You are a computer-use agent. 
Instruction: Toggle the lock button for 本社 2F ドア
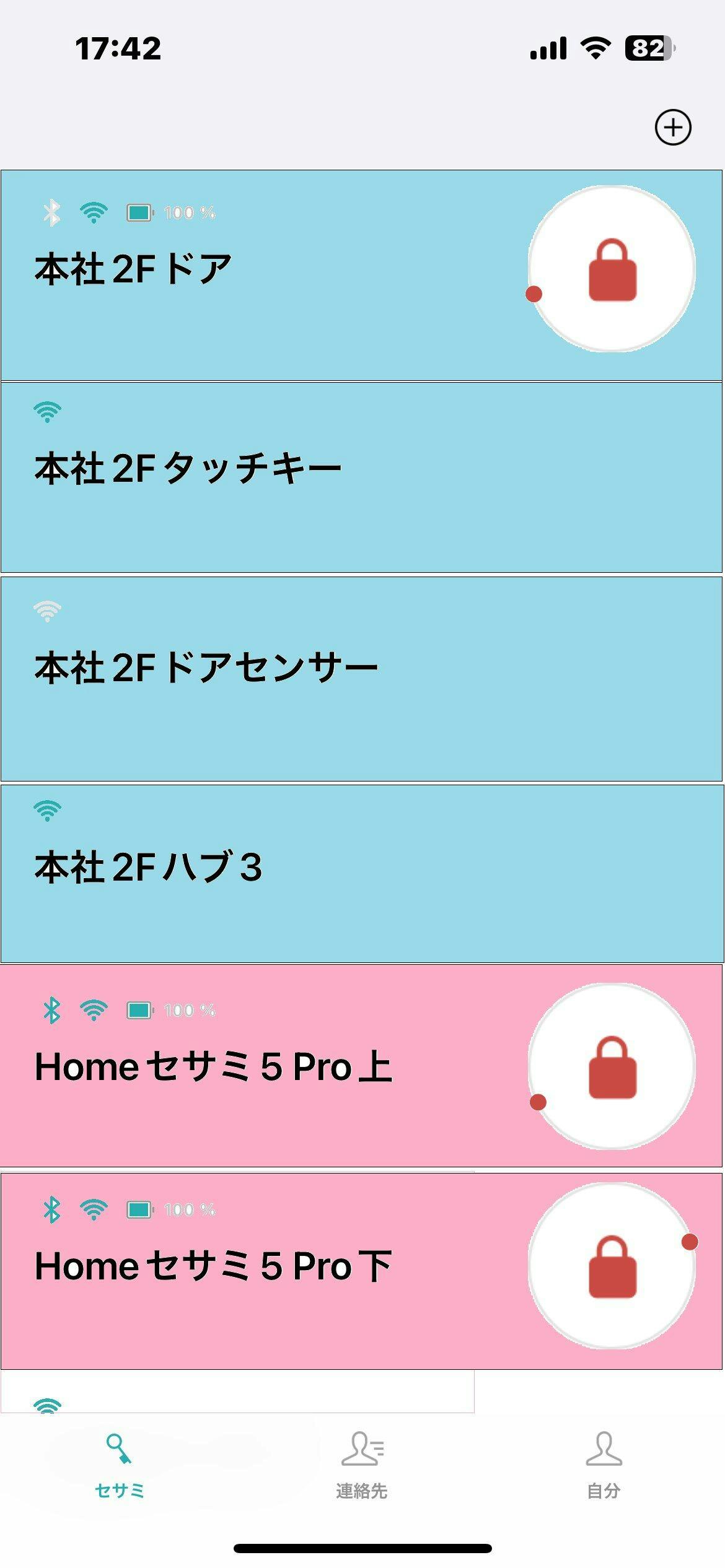tap(612, 269)
